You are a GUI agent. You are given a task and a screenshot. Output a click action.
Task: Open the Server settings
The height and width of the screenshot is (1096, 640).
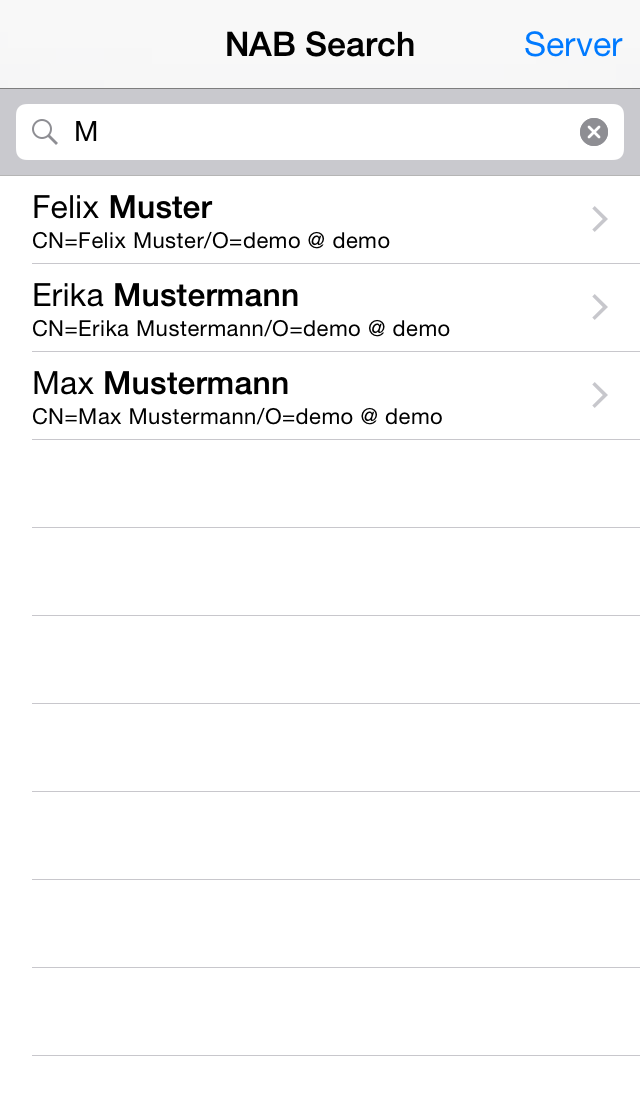tap(572, 45)
